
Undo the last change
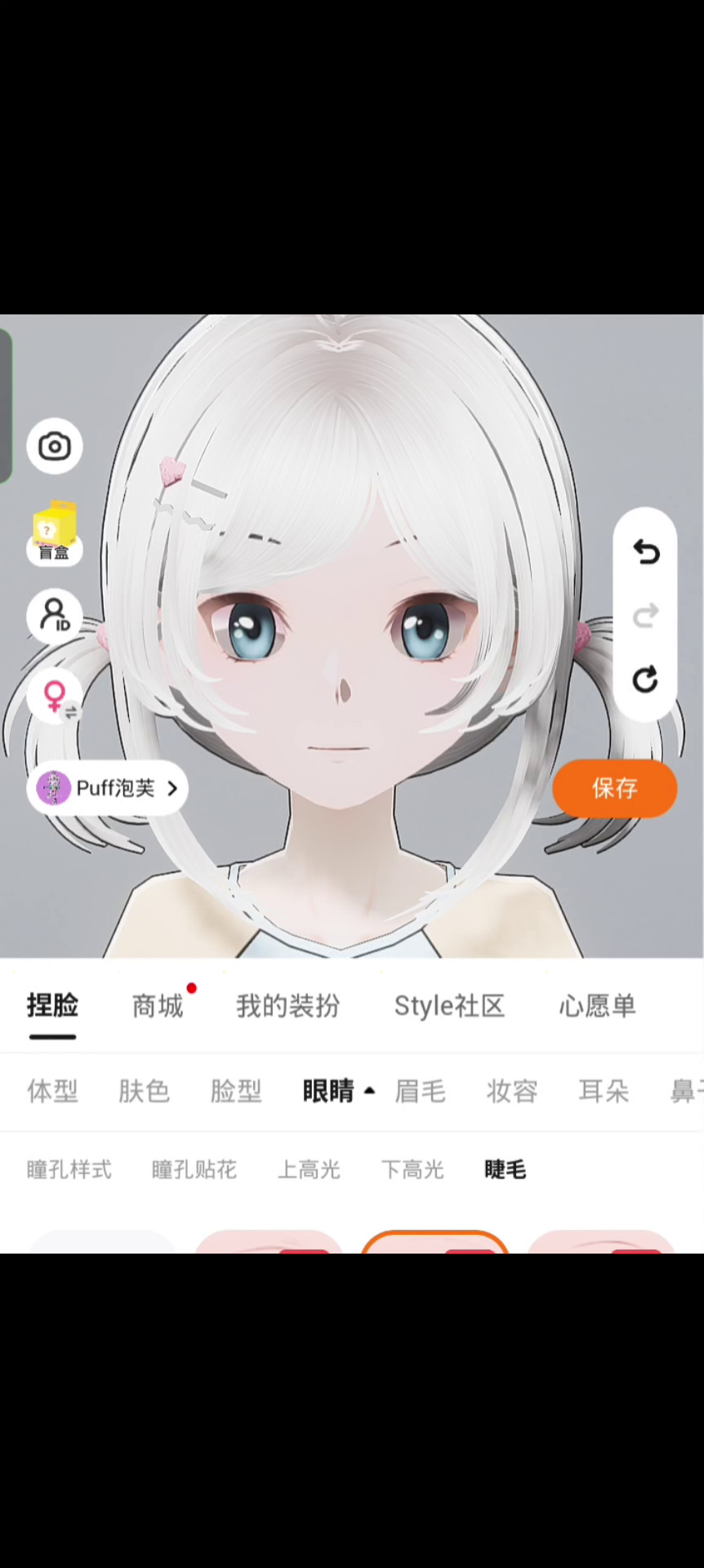(645, 553)
